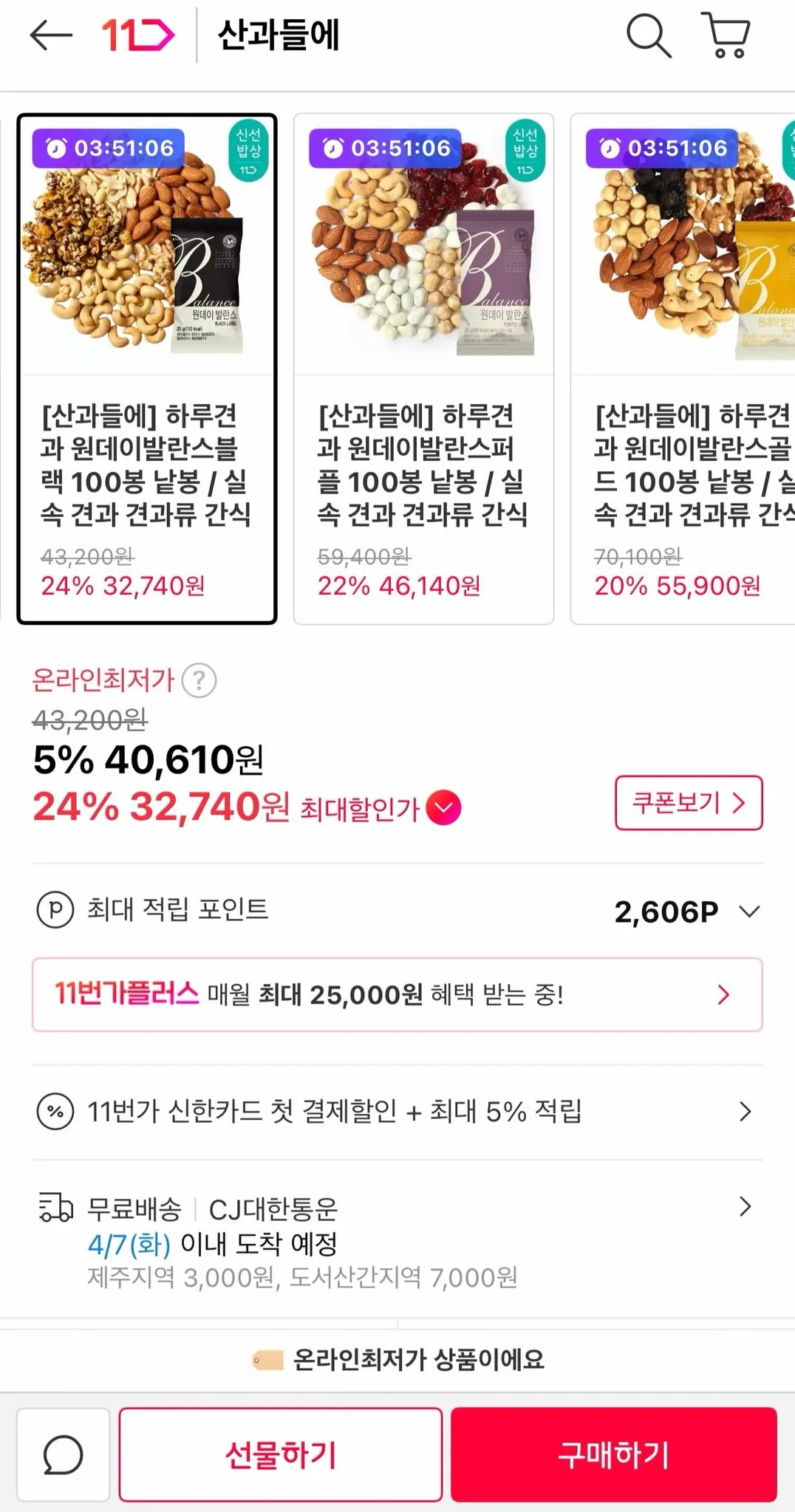Tap 선물하기 to send as gift

(281, 1454)
